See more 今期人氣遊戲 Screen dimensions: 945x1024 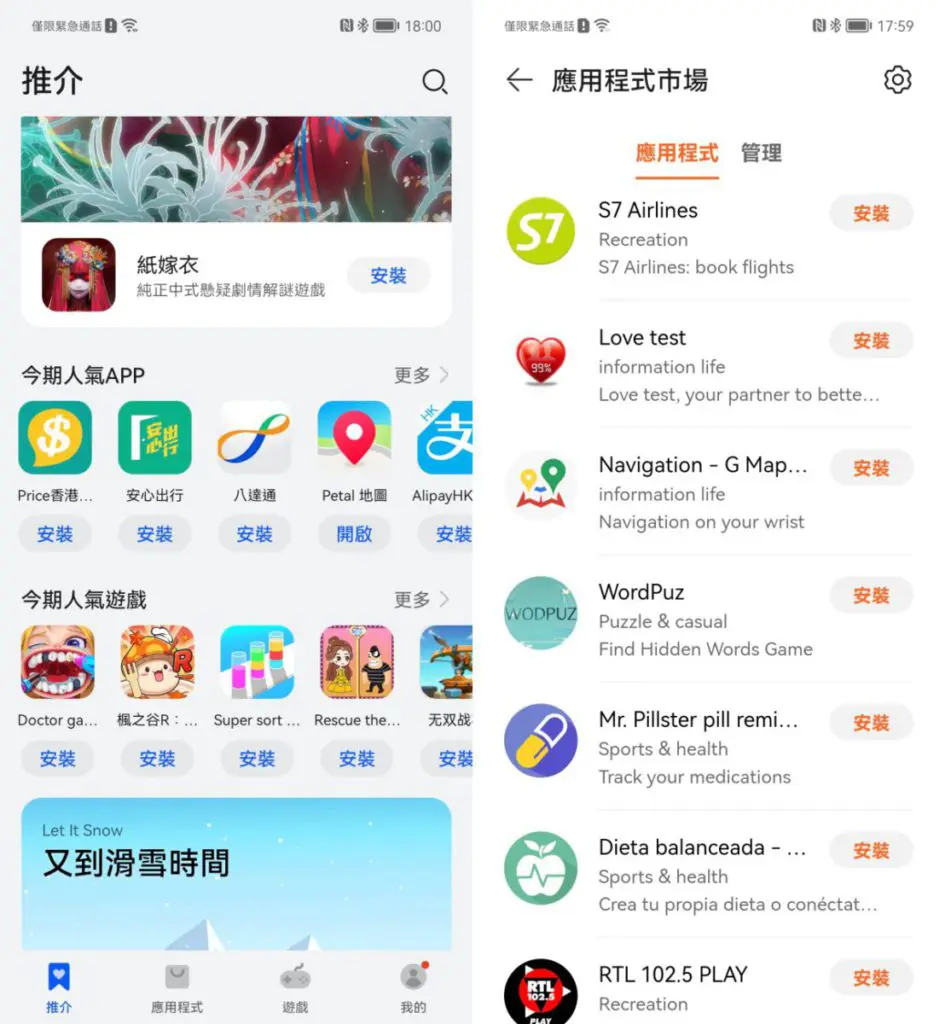pyautogui.click(x=421, y=599)
